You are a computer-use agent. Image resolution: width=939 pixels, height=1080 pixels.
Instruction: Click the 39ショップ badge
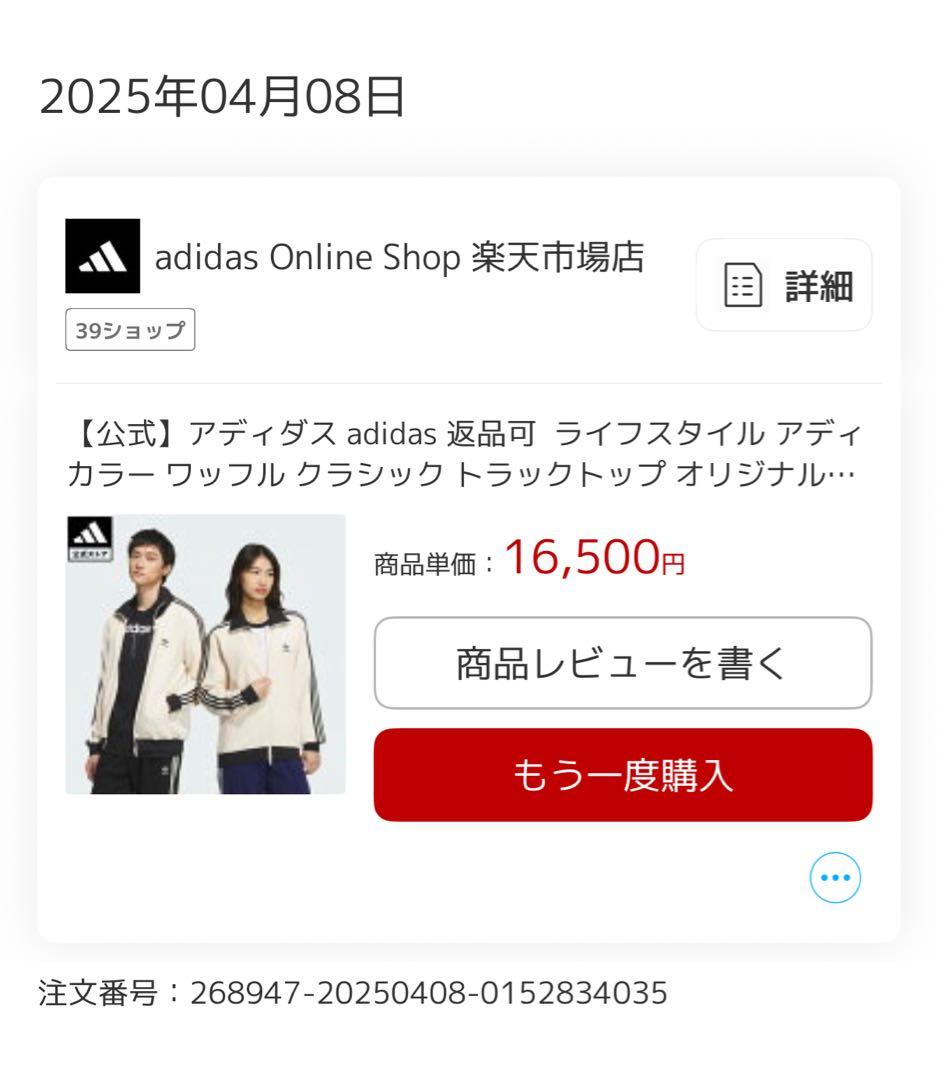coord(131,330)
